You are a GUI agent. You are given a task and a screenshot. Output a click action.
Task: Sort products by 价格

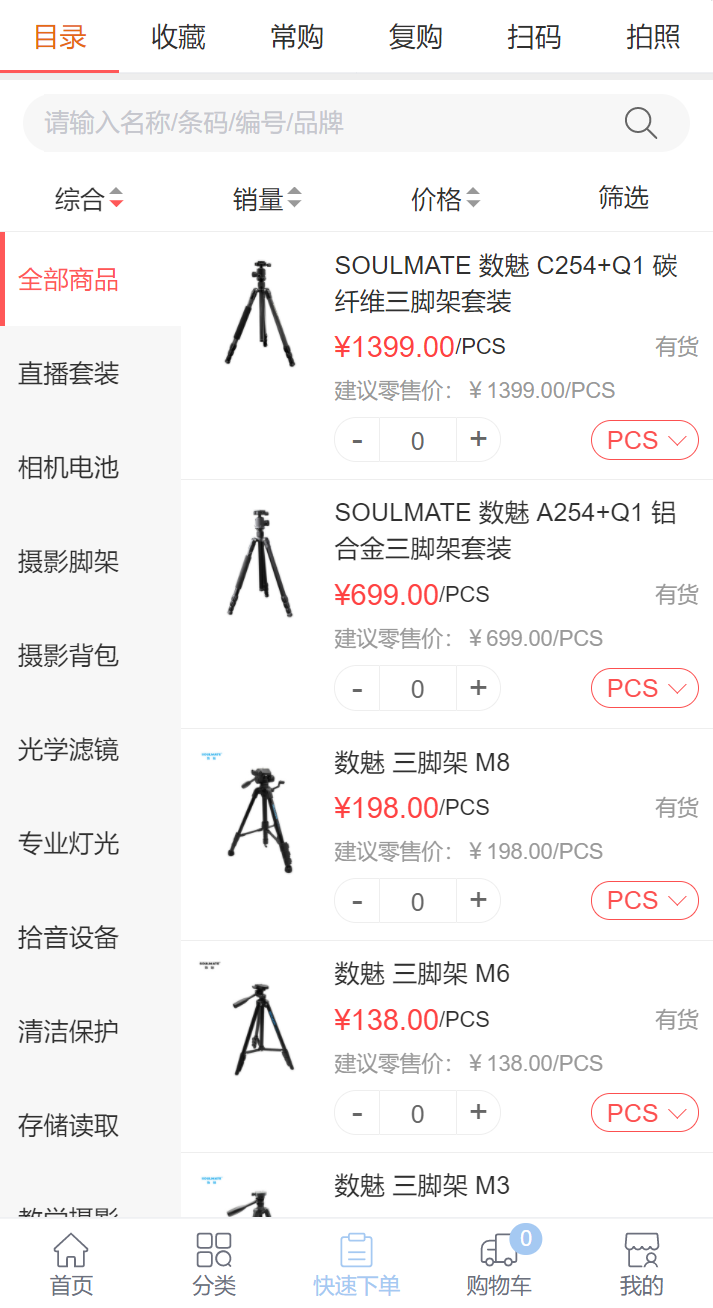445,199
